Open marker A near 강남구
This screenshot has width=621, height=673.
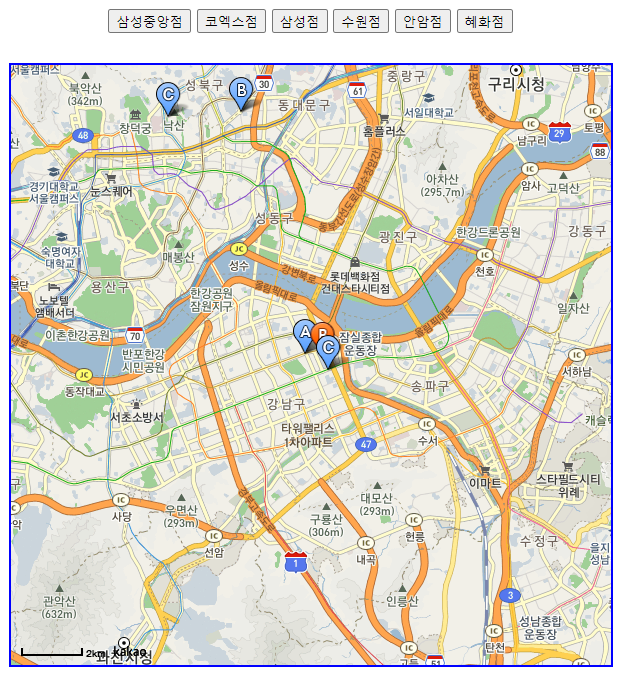[302, 332]
